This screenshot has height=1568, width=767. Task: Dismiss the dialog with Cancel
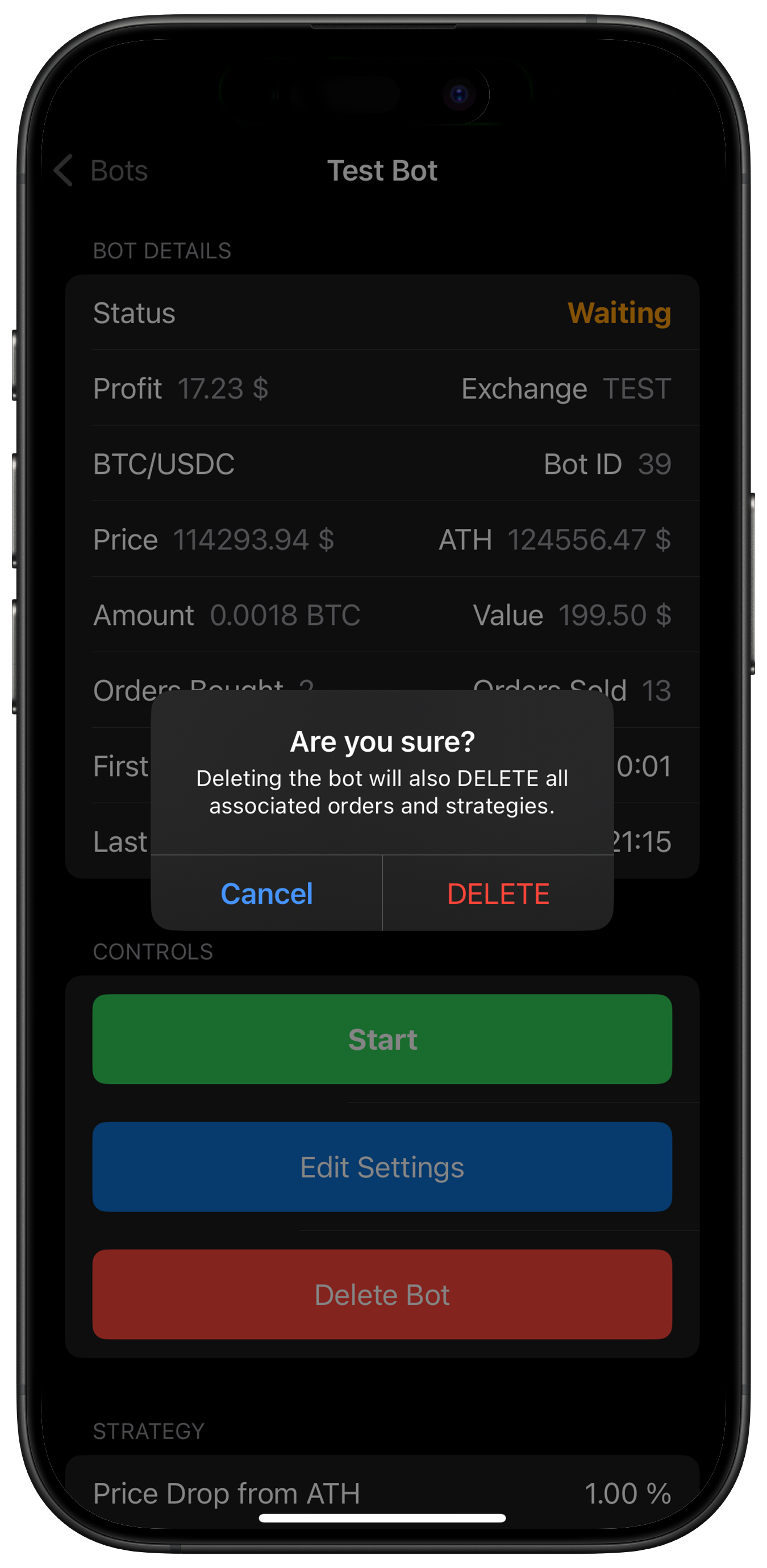point(266,894)
